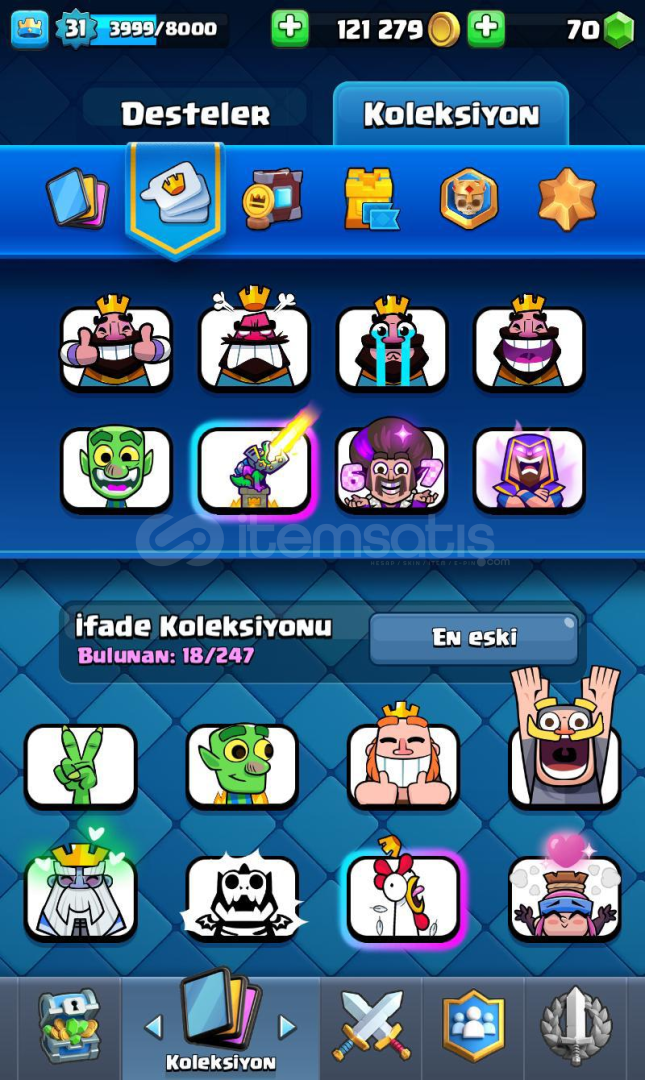Screen dimensions: 645x1080
Task: Tap the green peace-sign hand emote
Action: pyautogui.click(x=81, y=765)
